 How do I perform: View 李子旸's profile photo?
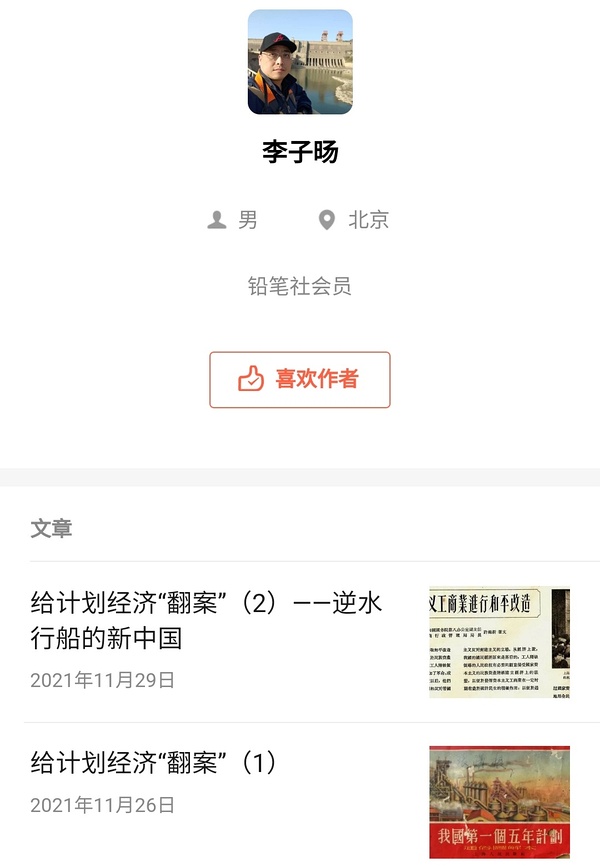(300, 62)
